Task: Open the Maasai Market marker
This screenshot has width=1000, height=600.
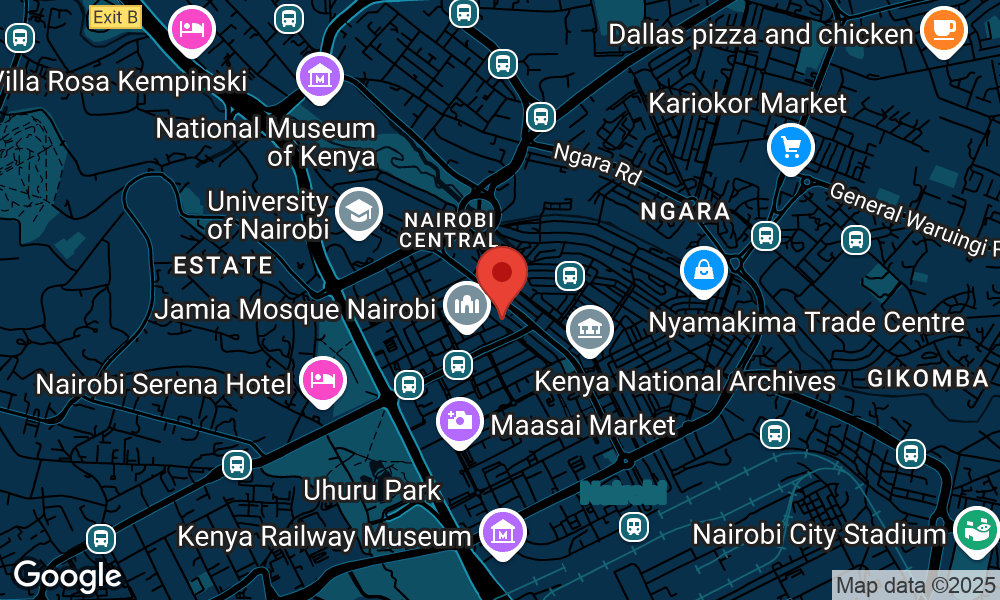Action: coord(460,420)
